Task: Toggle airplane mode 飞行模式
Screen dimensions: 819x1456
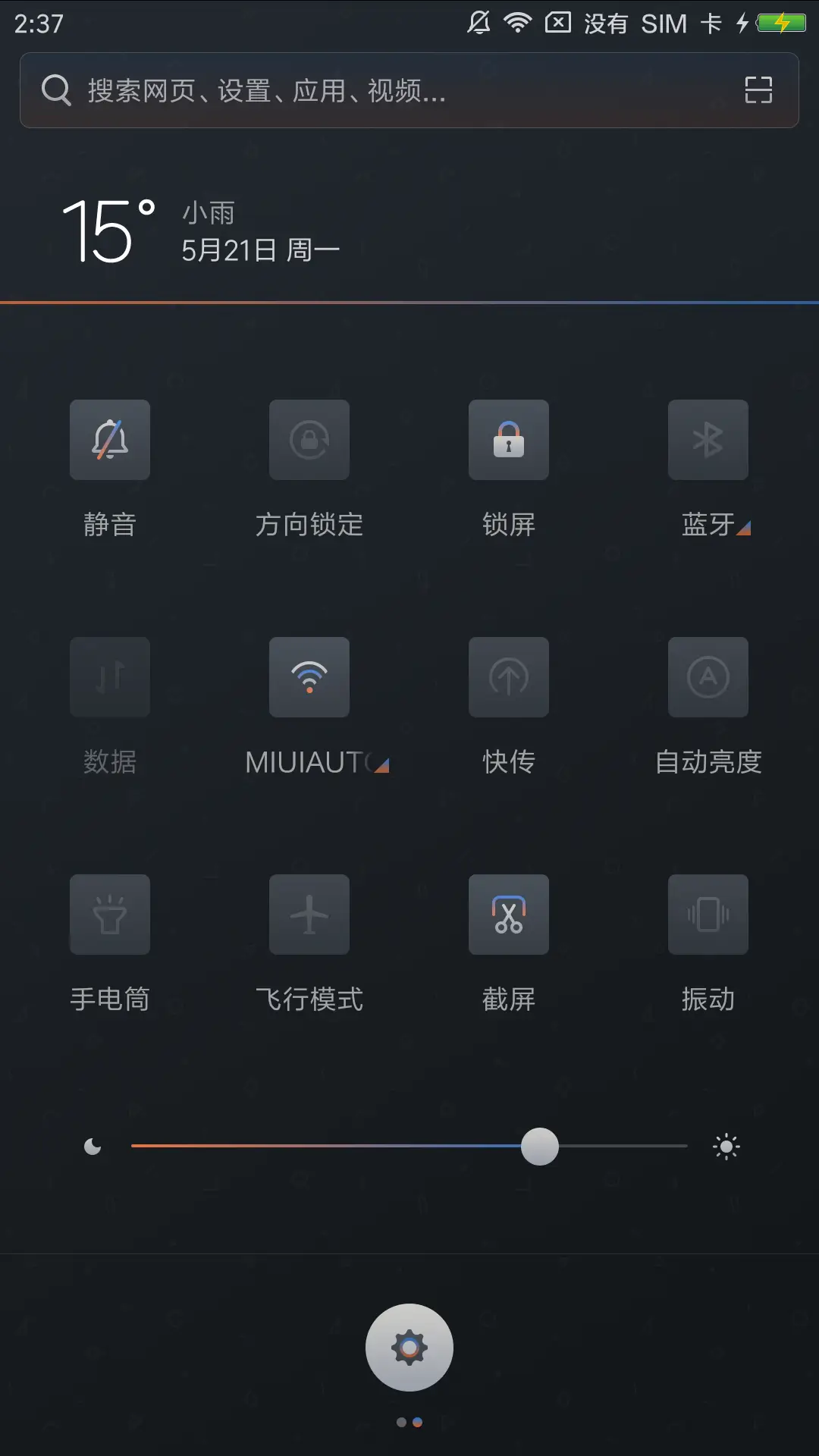Action: [309, 915]
